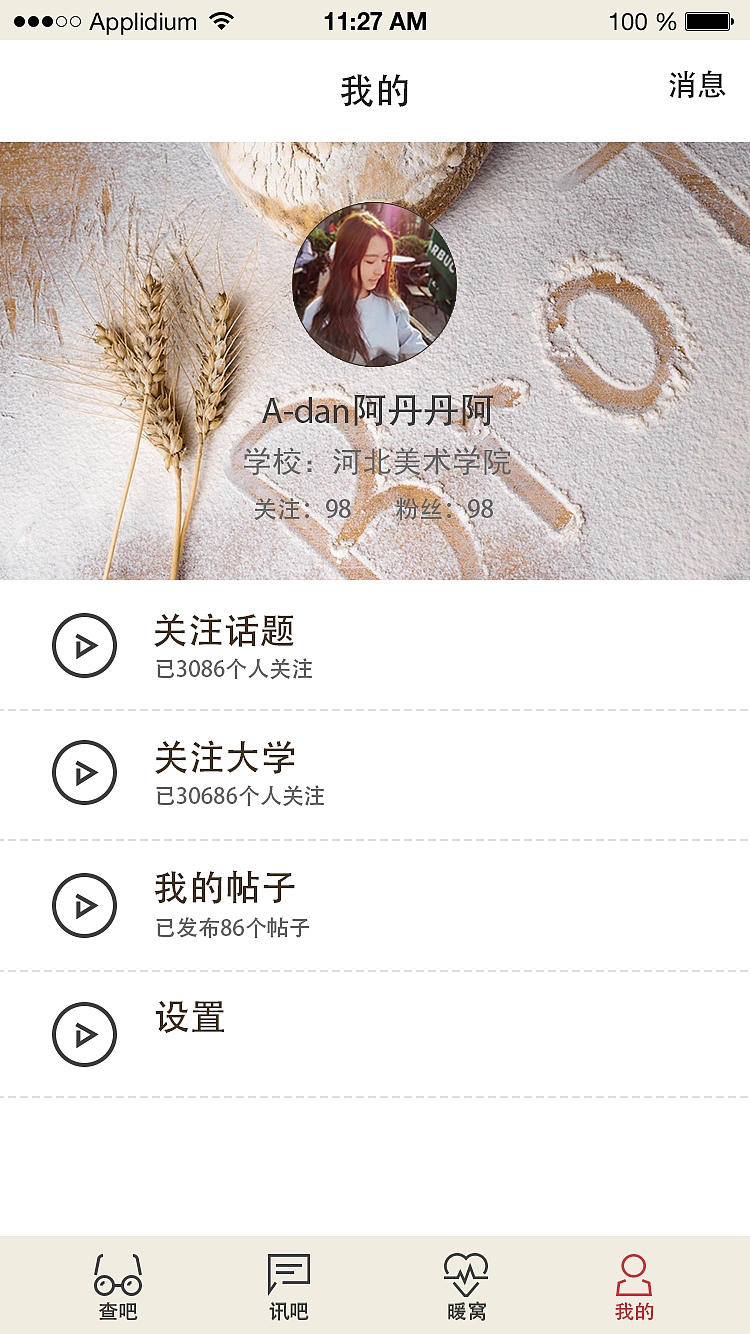Click the play icon beside 关注大学
The height and width of the screenshot is (1334, 750).
coord(84,773)
